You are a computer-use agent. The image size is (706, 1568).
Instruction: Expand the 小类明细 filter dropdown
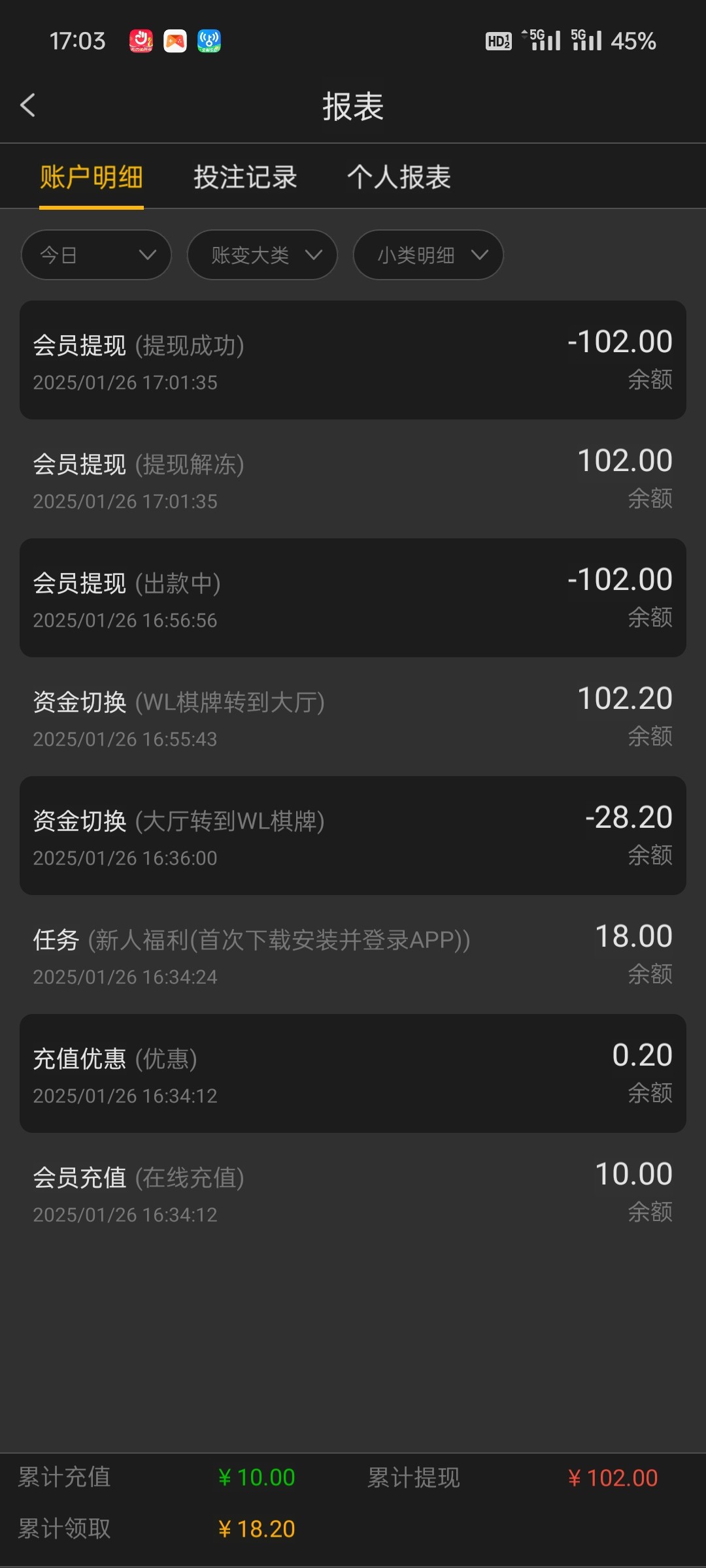click(428, 255)
